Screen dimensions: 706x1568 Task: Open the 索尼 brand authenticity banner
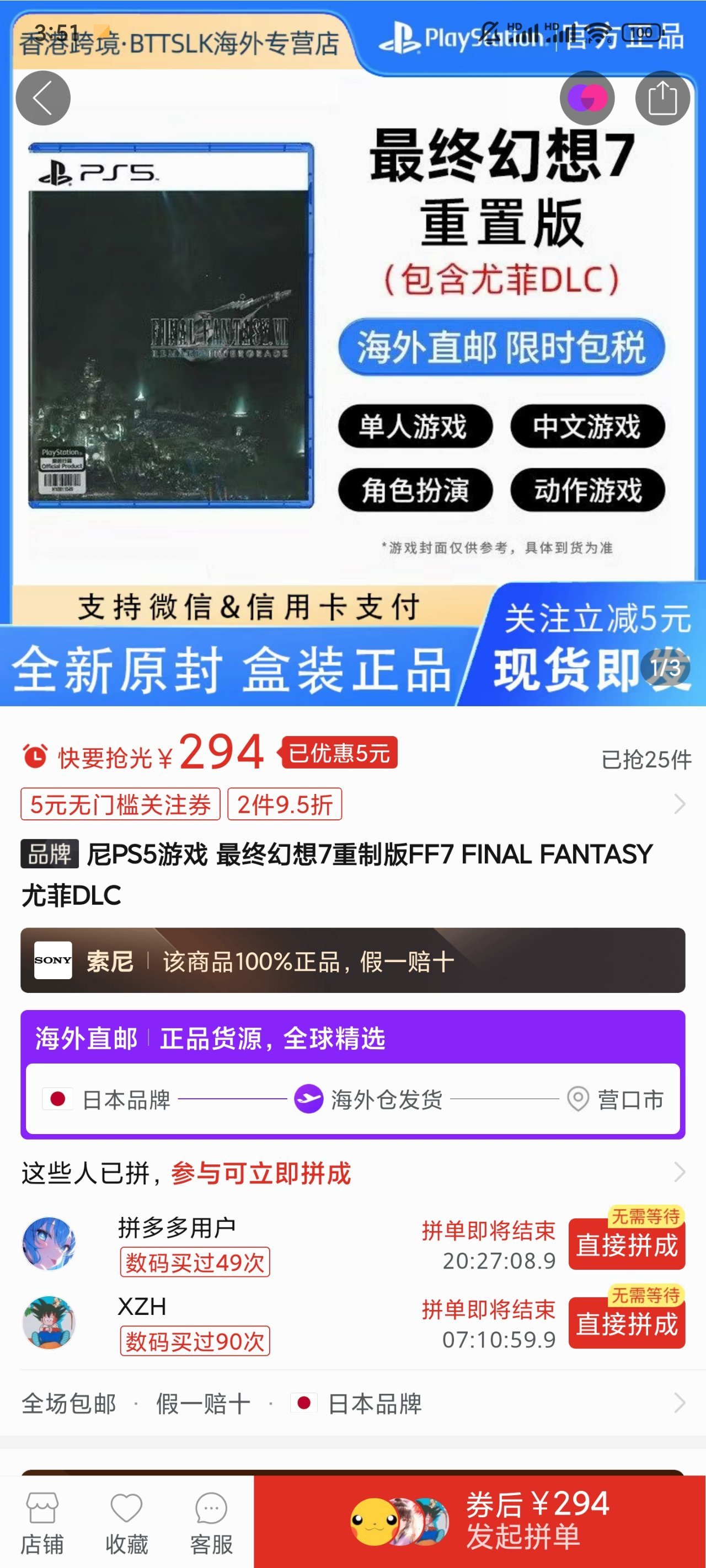(x=352, y=960)
